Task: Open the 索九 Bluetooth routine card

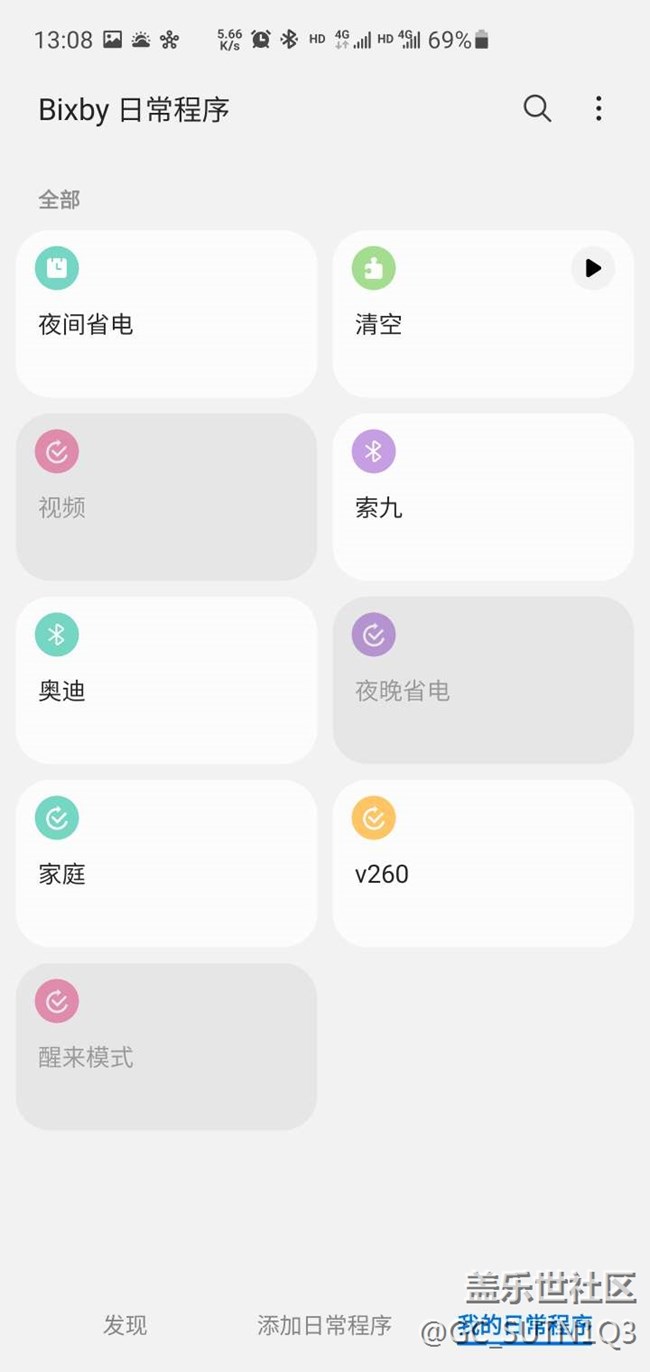Action: pos(483,497)
